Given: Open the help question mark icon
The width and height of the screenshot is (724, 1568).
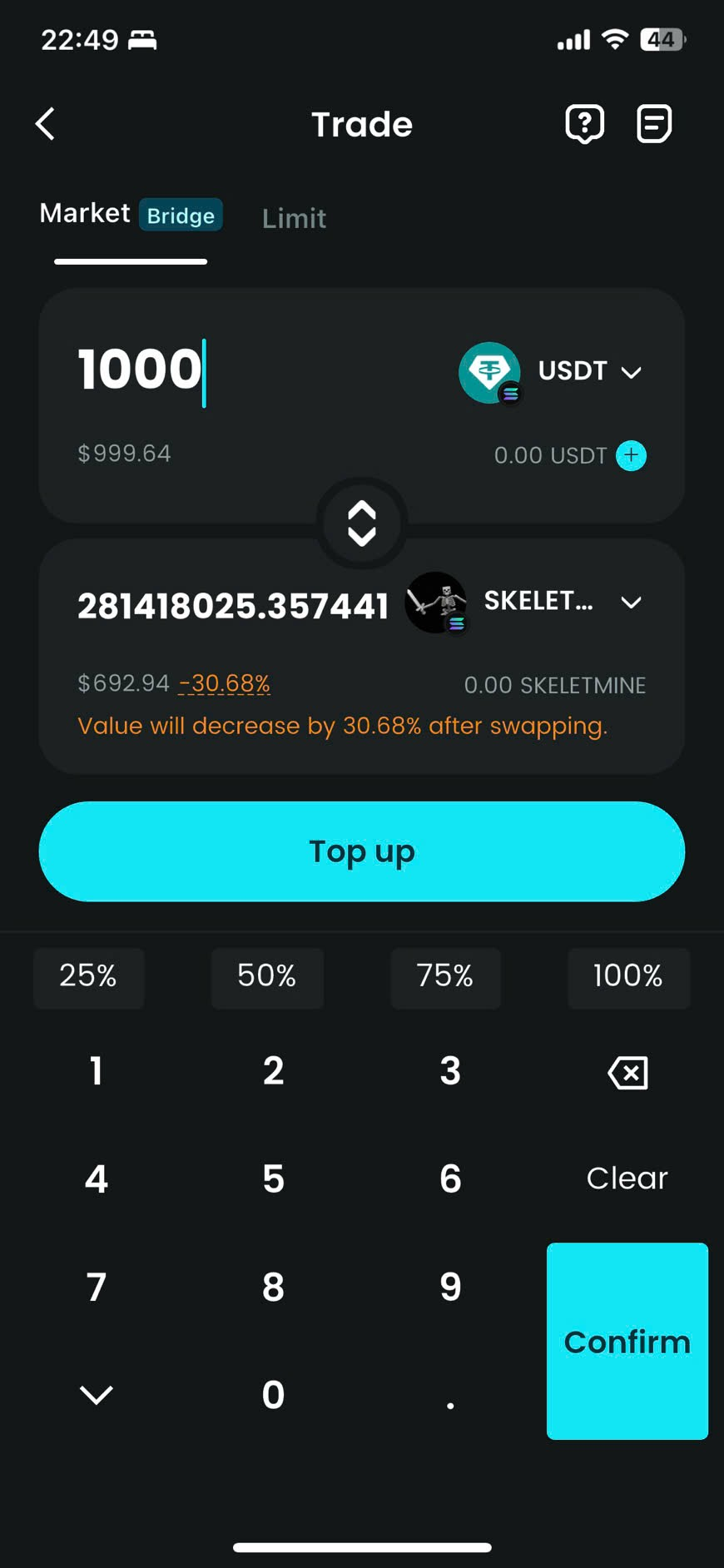Looking at the screenshot, I should (x=584, y=123).
